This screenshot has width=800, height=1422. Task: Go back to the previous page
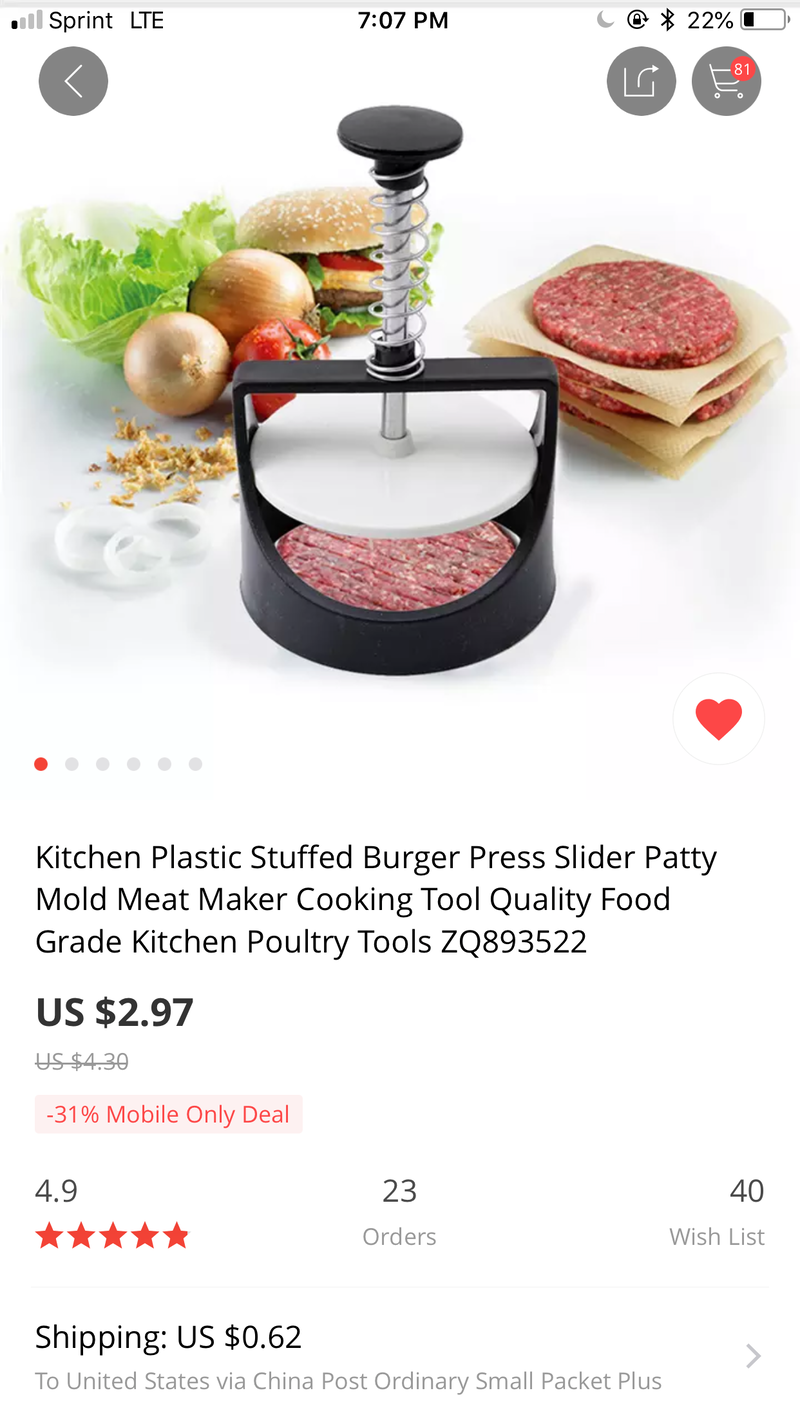[73, 81]
